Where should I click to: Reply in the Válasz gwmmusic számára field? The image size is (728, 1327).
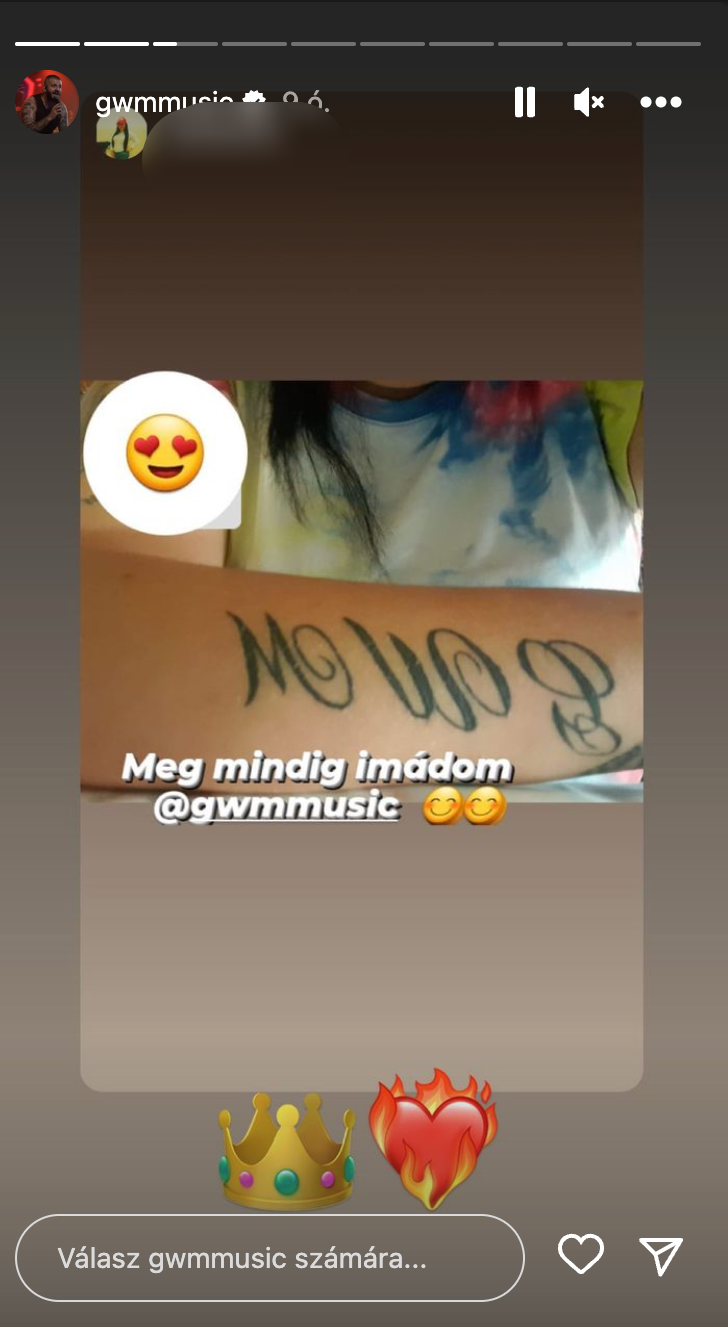click(x=270, y=1258)
